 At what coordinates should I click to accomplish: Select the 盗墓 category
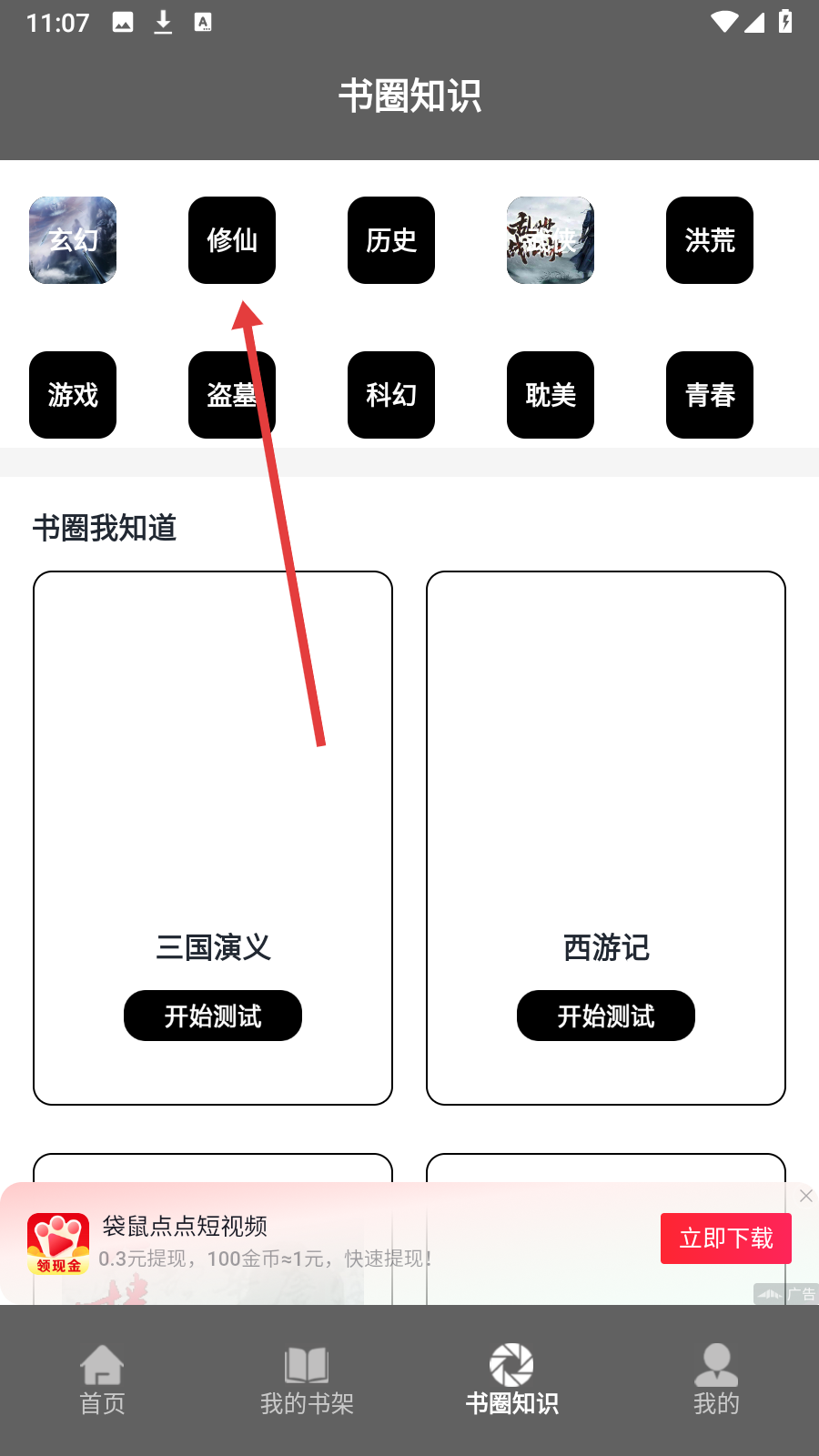(x=232, y=395)
